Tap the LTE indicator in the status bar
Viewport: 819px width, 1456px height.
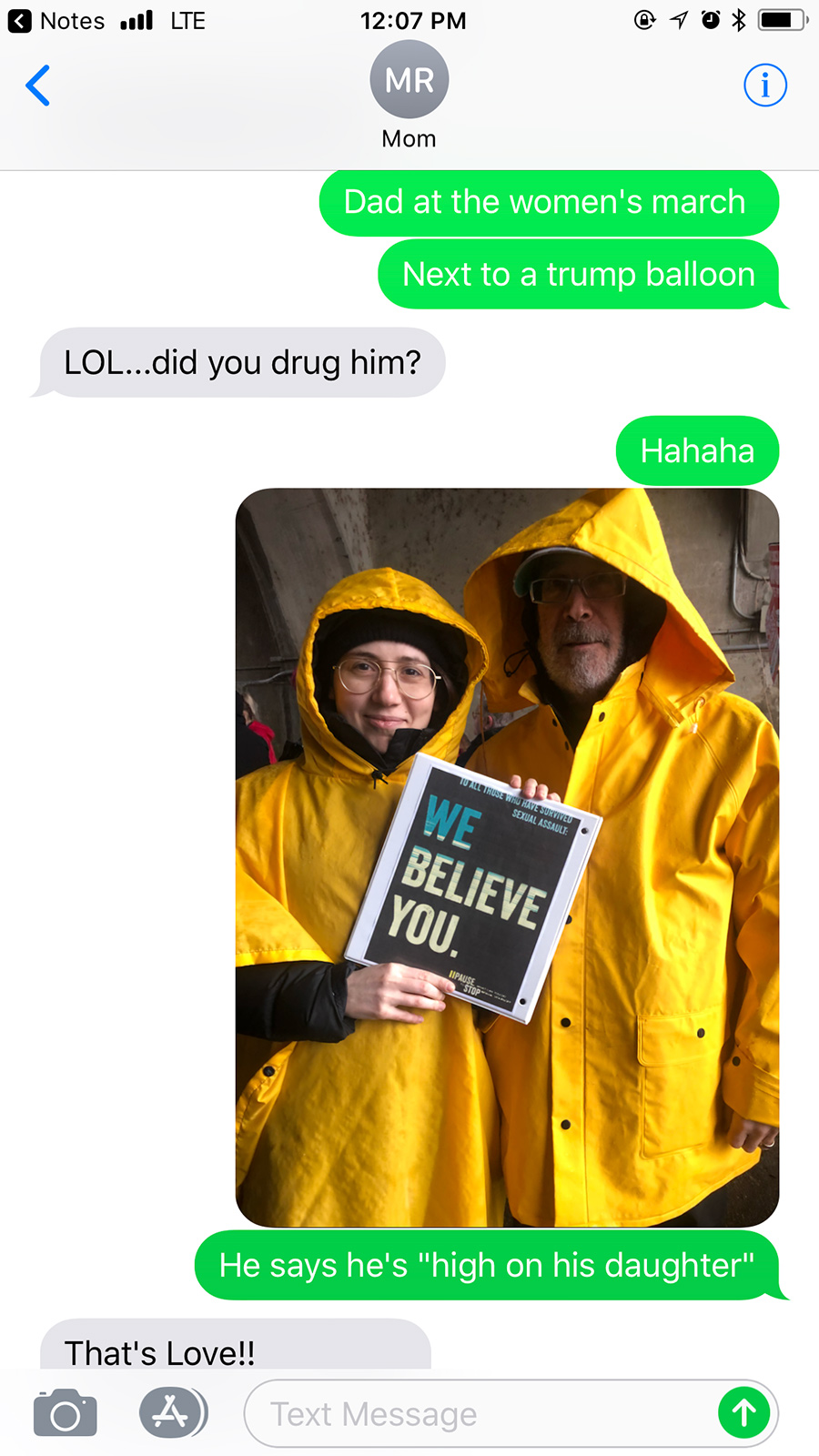[x=187, y=20]
